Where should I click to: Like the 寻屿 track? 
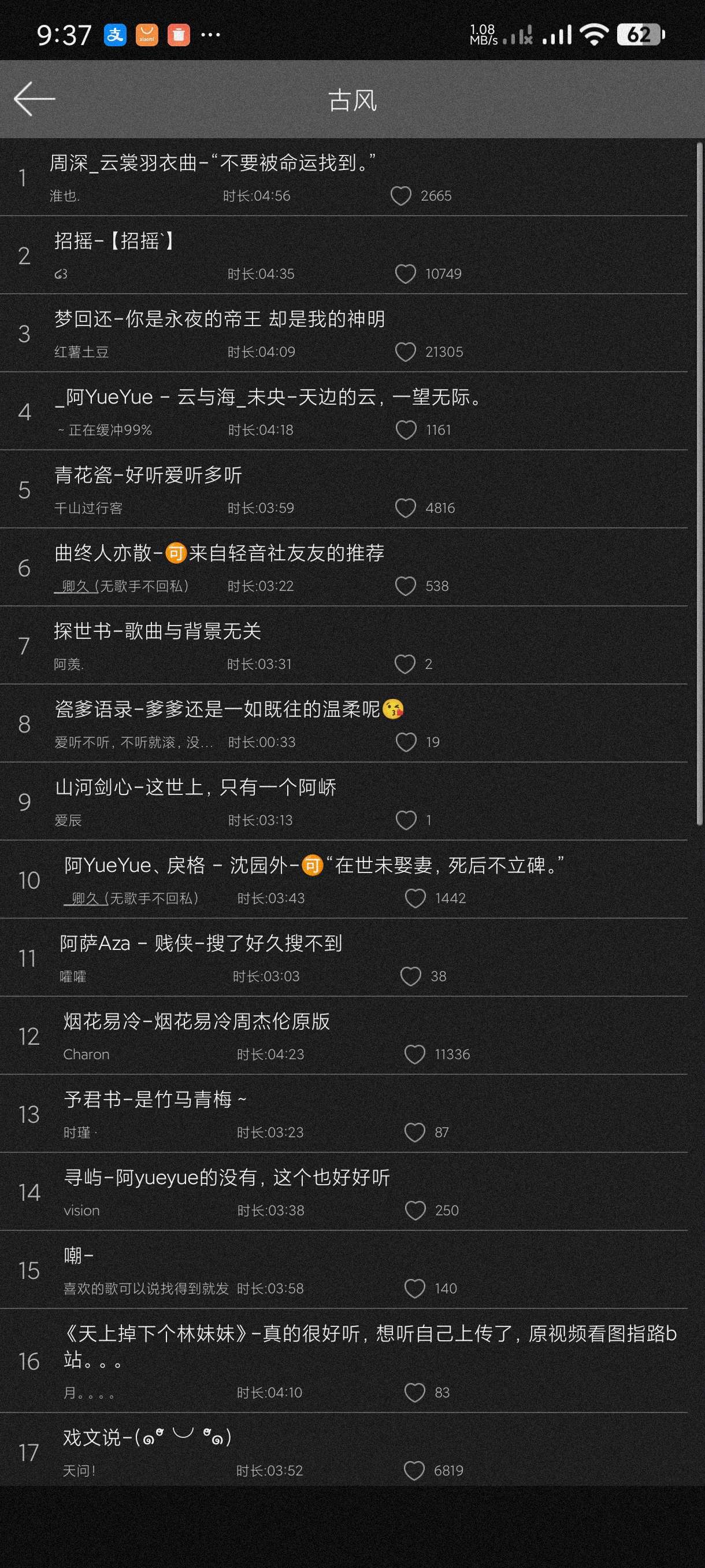click(x=415, y=1211)
